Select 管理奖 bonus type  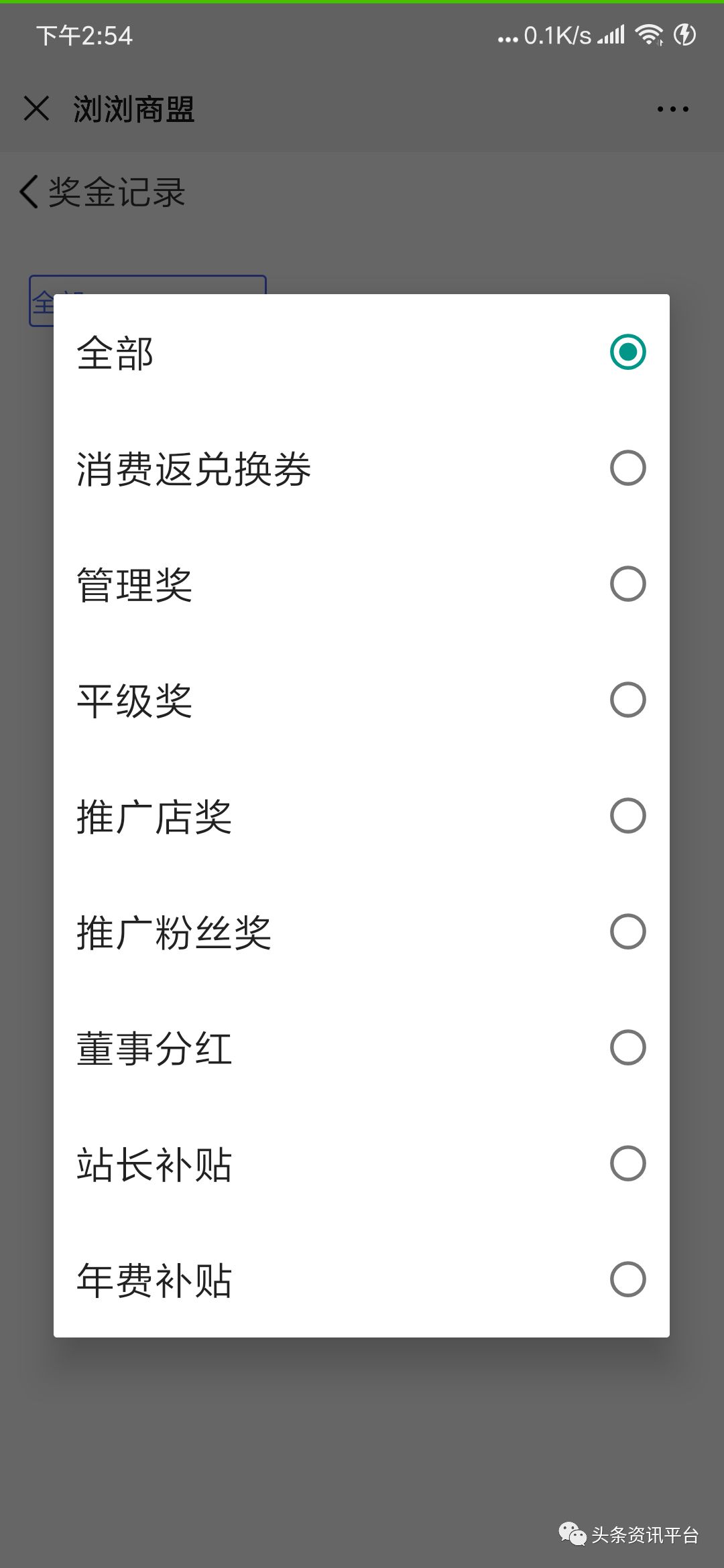point(361,584)
